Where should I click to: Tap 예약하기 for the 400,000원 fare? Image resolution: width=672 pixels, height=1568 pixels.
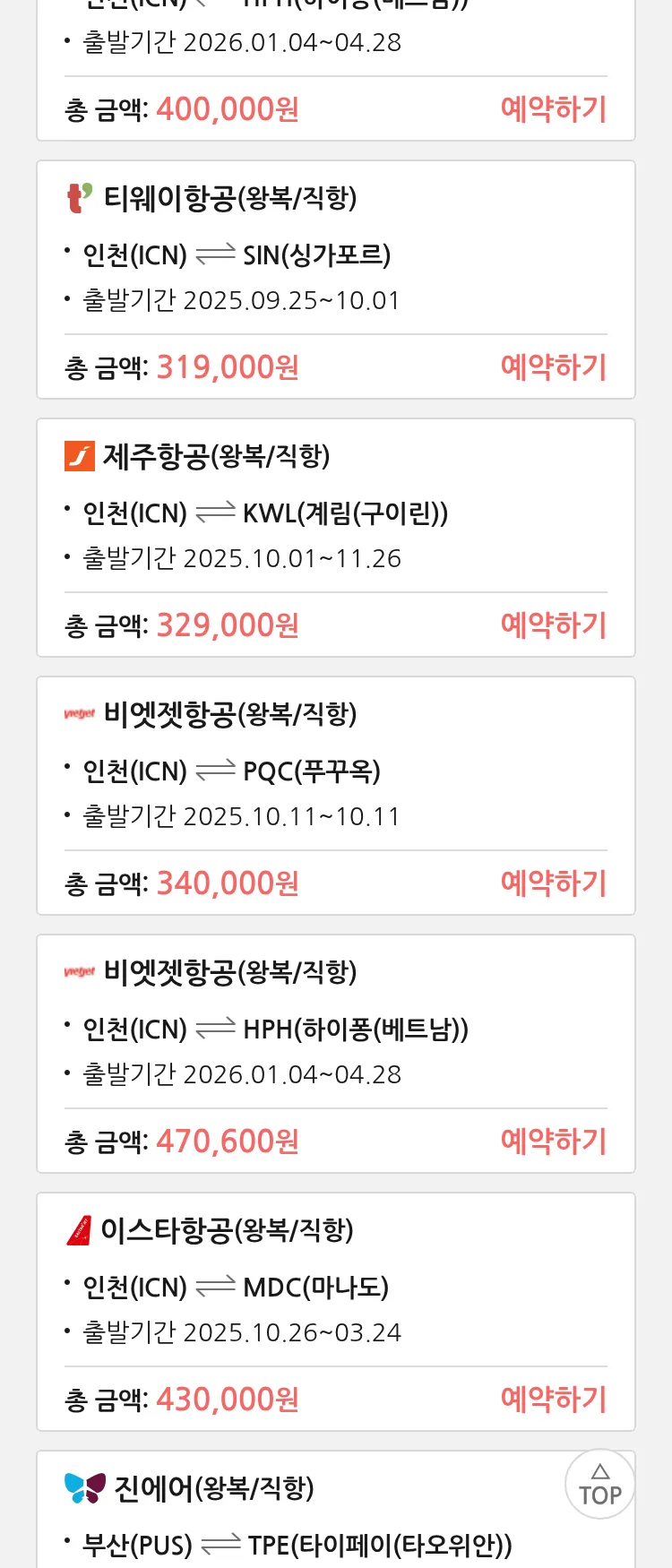(553, 109)
